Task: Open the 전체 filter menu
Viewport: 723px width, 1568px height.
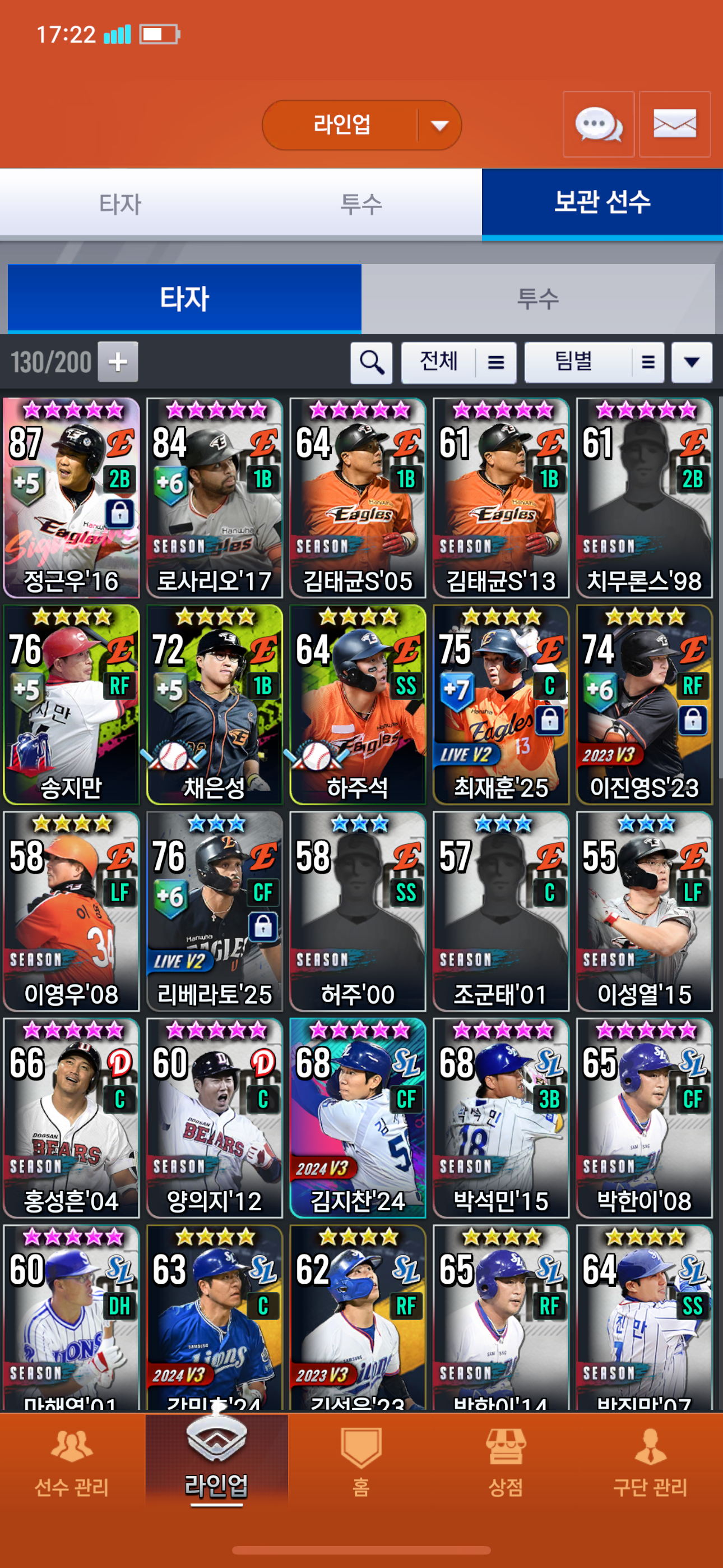Action: (x=459, y=363)
